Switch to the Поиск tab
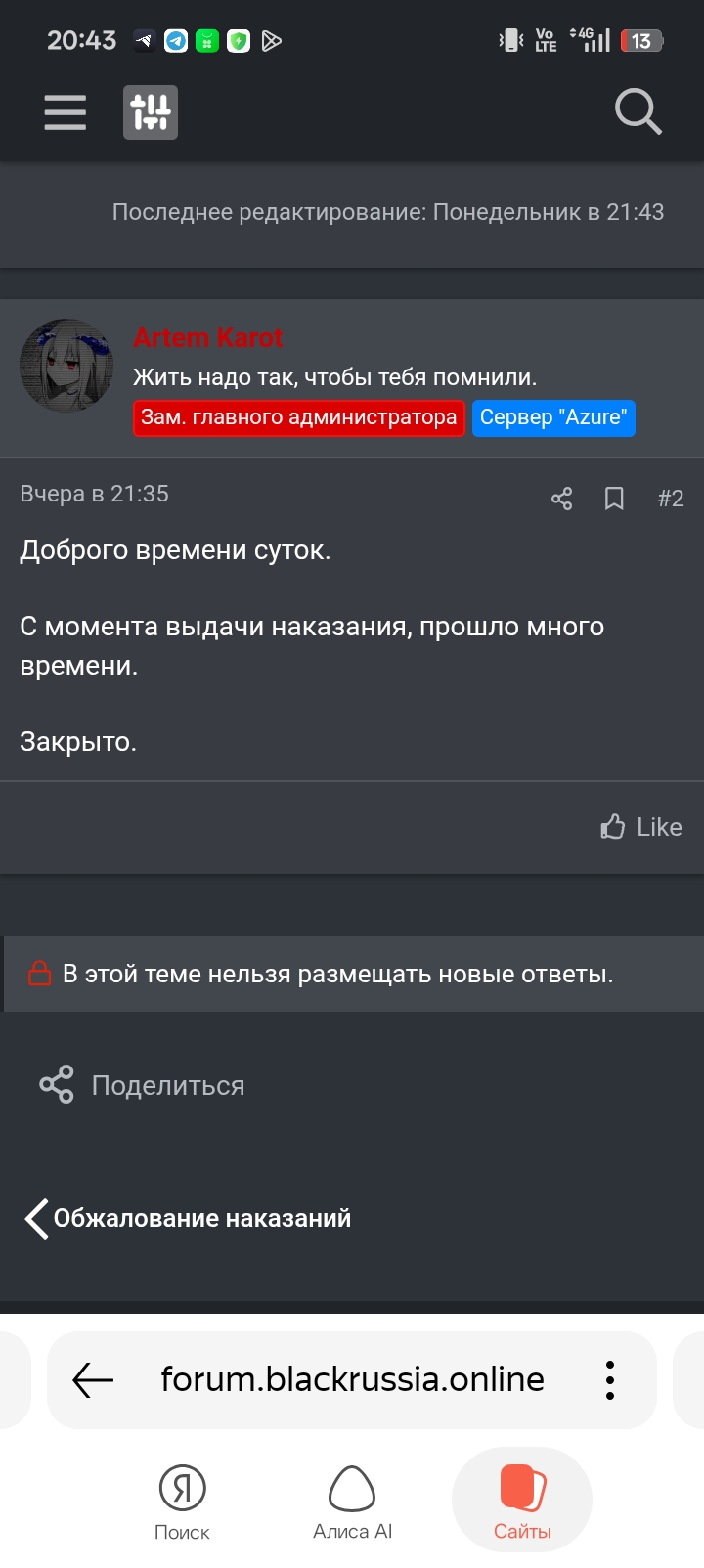 click(182, 1502)
